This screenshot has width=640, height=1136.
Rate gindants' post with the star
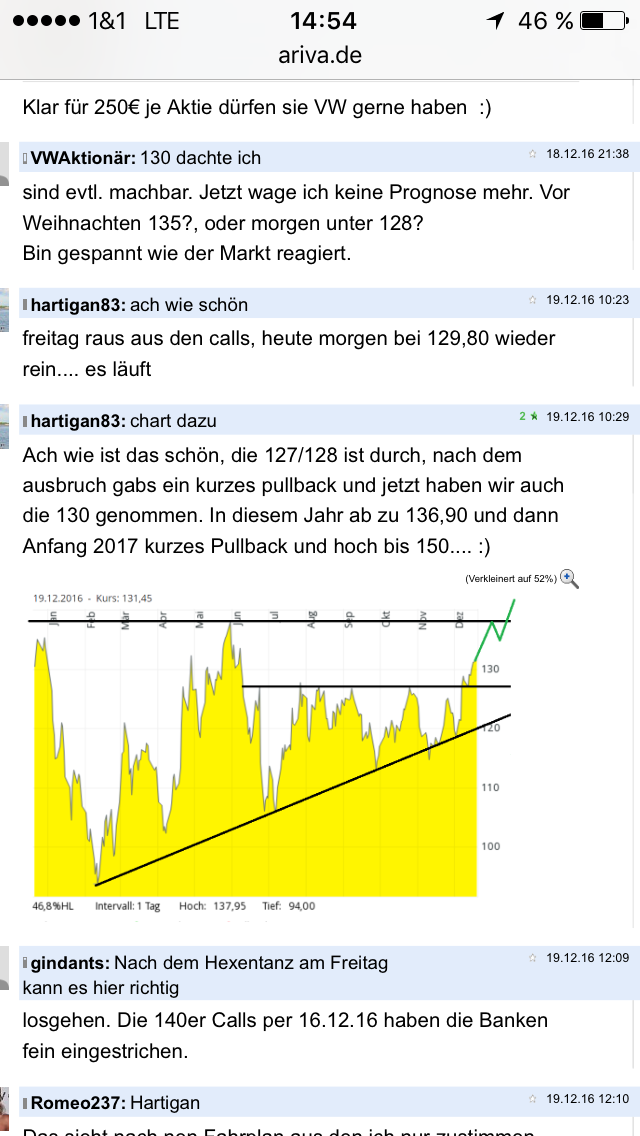(x=532, y=958)
